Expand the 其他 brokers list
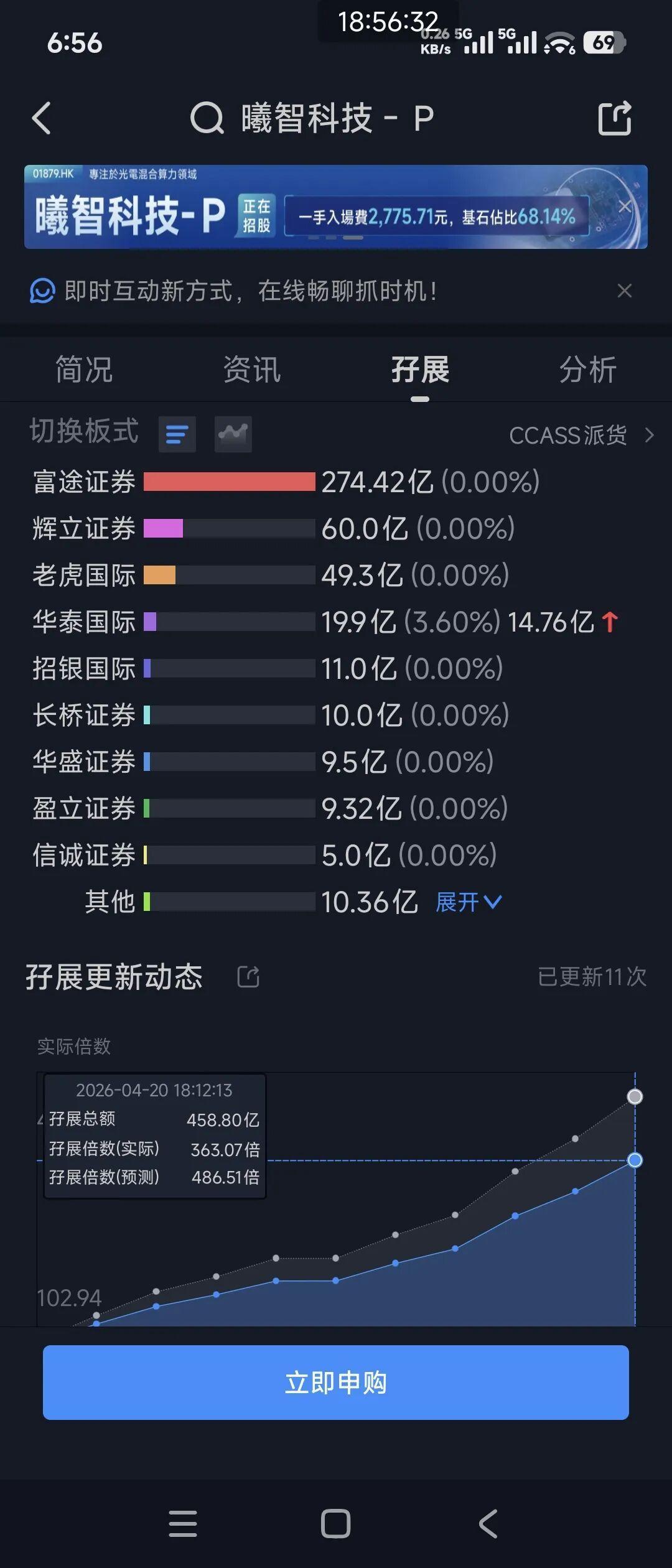 tap(468, 902)
